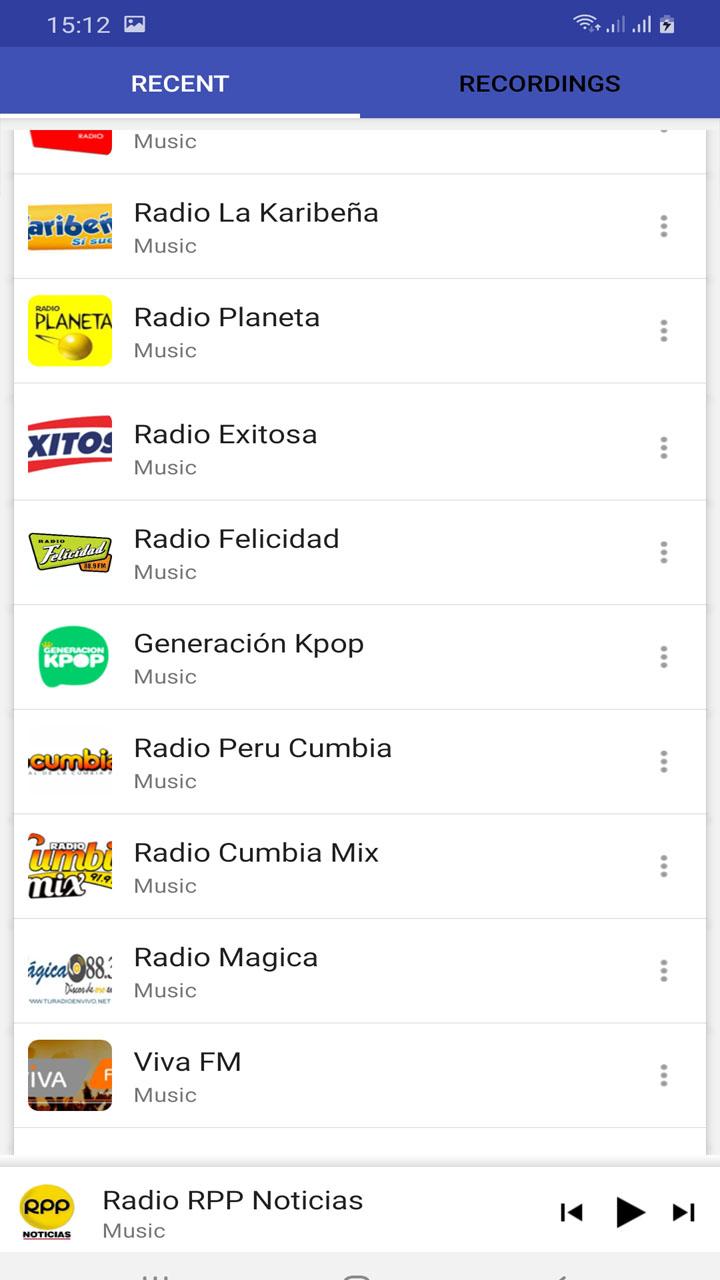
Task: Open Radio Cumbia Mix station
Action: point(360,866)
